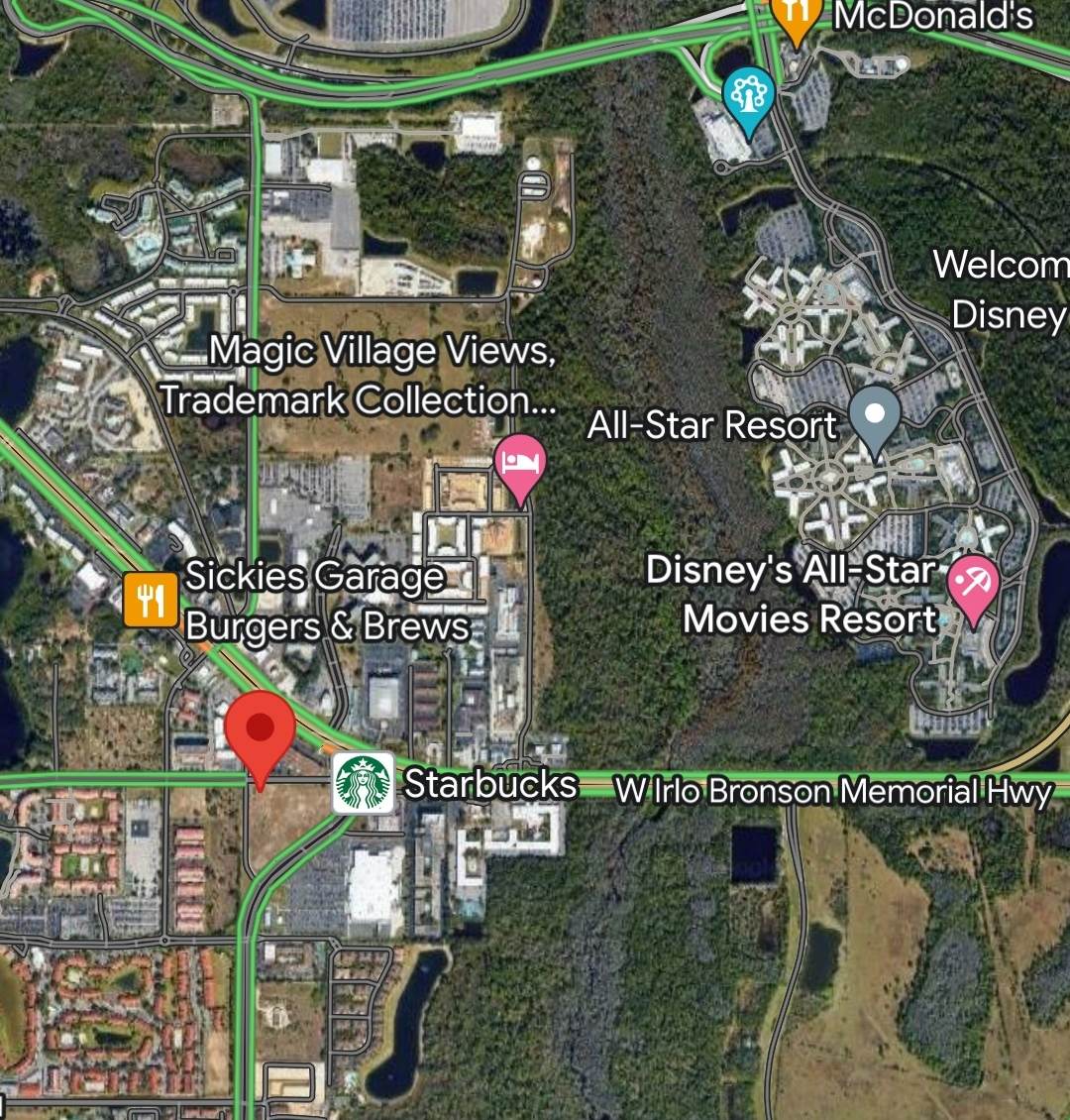Select the teal attraction marker
This screenshot has height=1120, width=1070.
coord(748,96)
